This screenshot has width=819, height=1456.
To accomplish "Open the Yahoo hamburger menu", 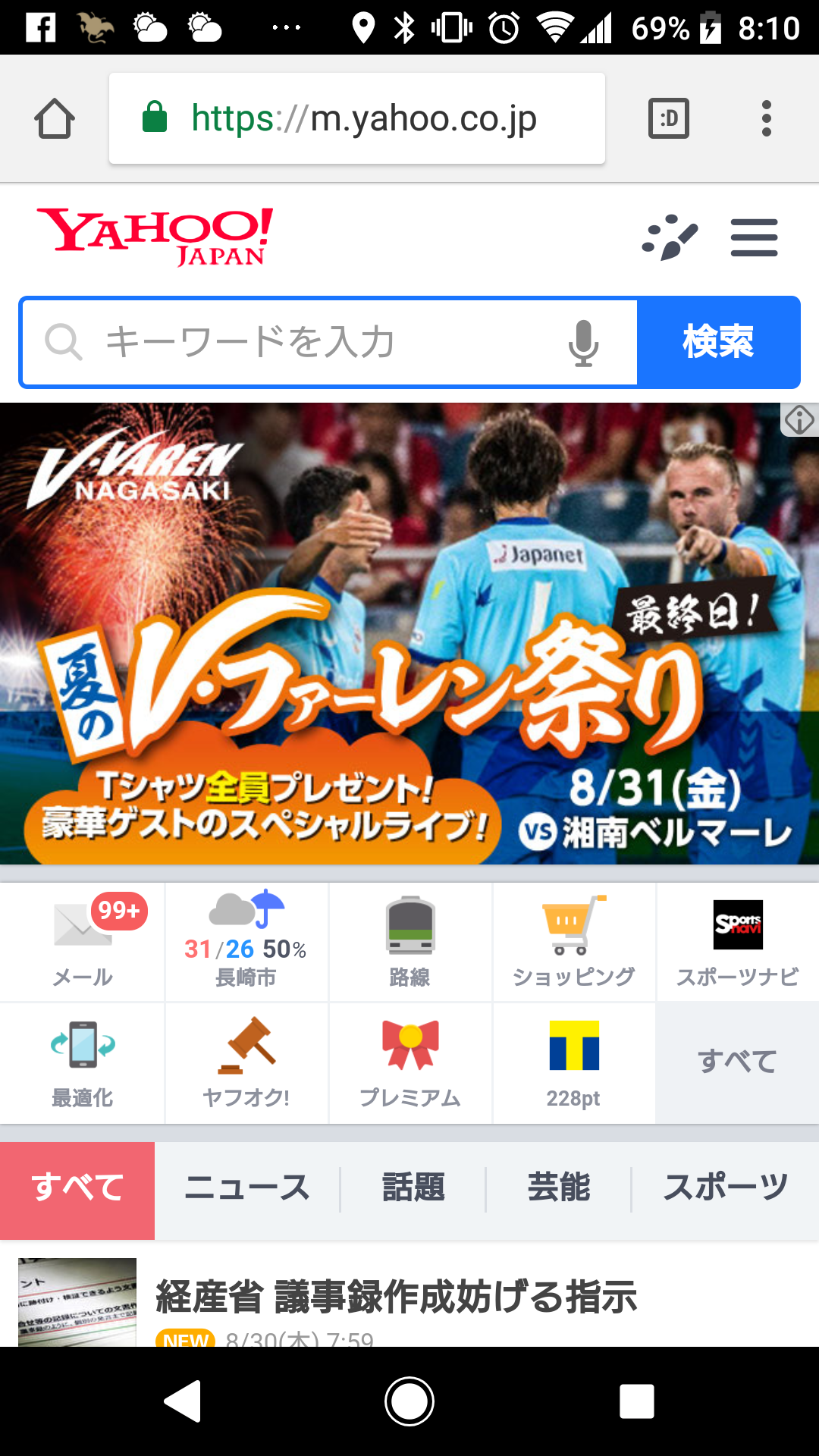I will tap(754, 237).
